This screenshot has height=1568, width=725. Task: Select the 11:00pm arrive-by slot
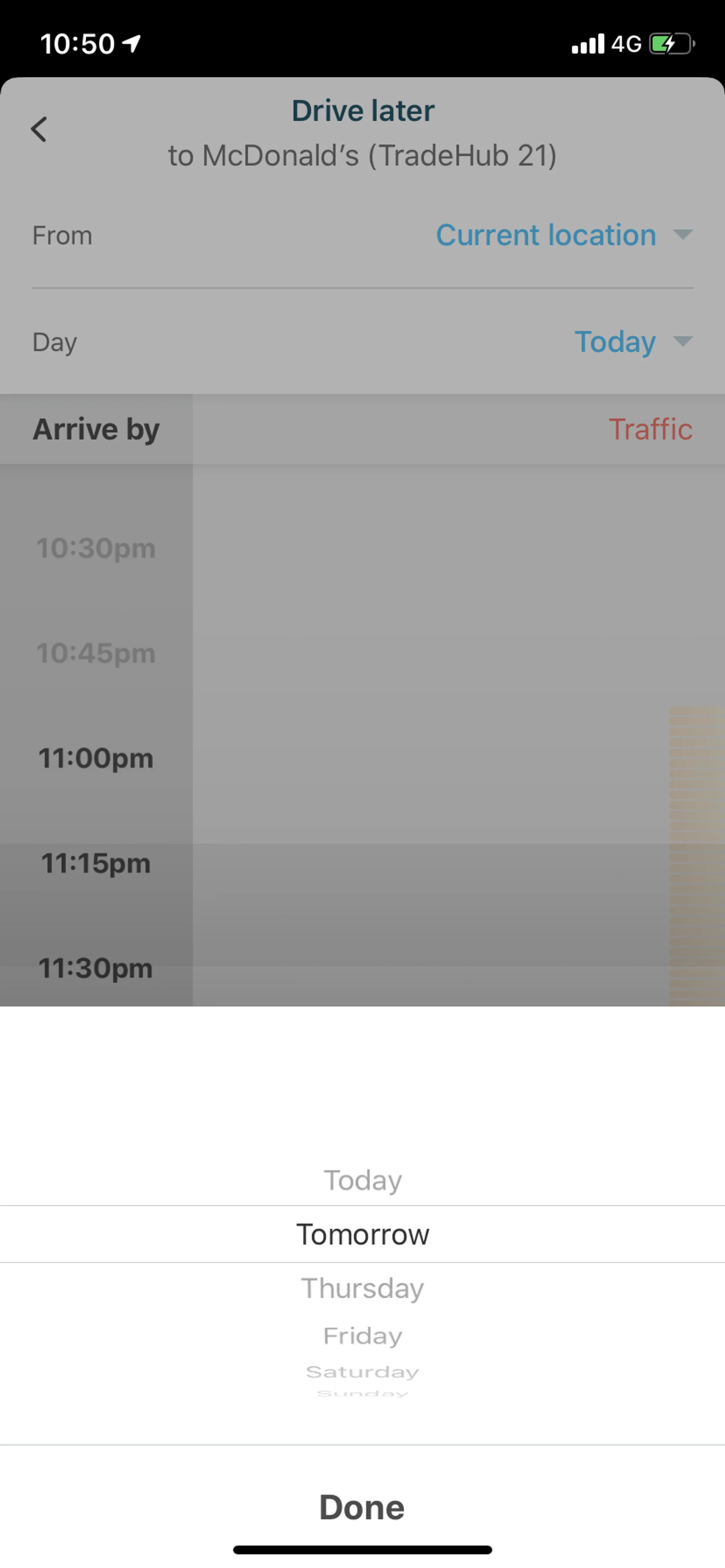coord(96,759)
